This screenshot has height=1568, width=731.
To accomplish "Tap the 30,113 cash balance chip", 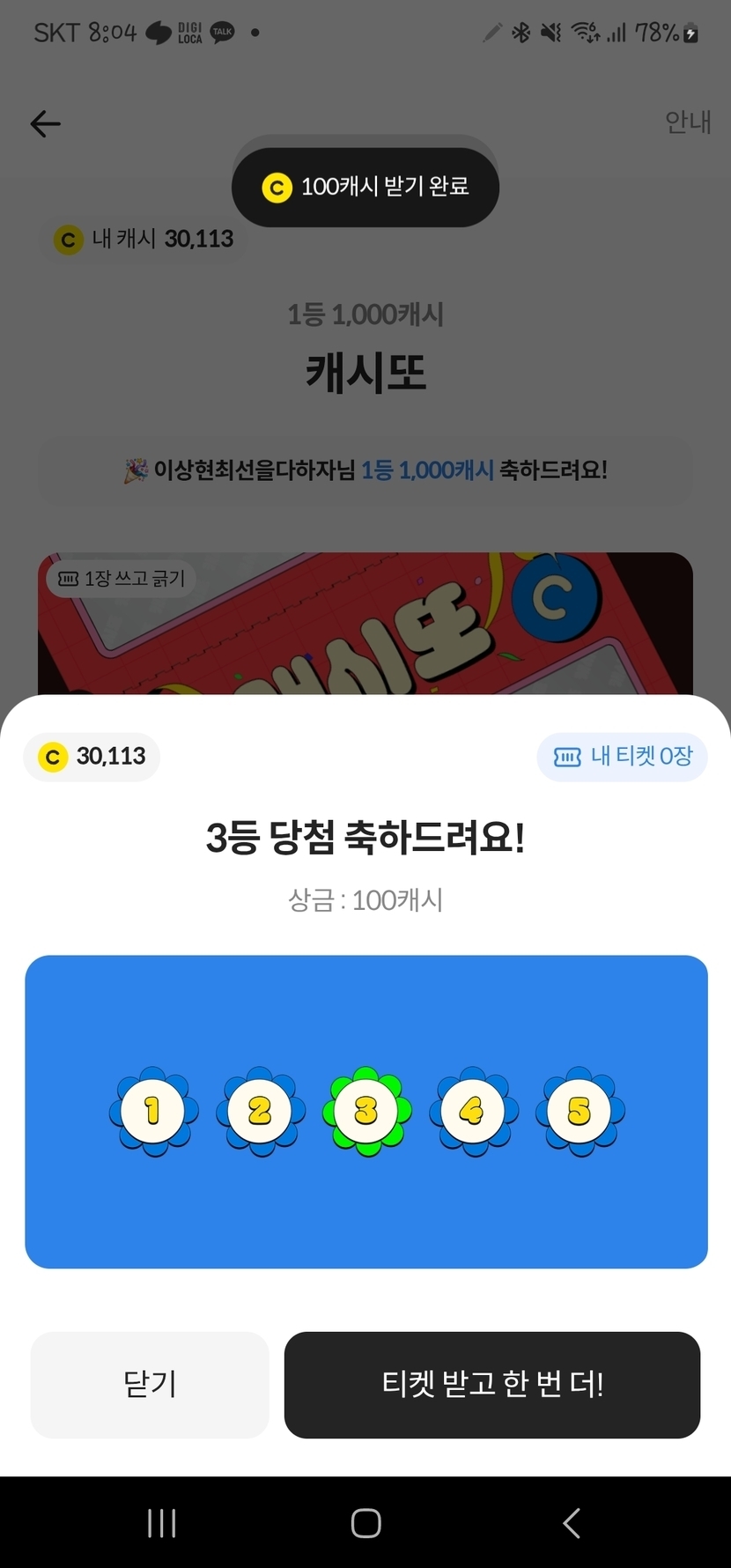I will 92,757.
